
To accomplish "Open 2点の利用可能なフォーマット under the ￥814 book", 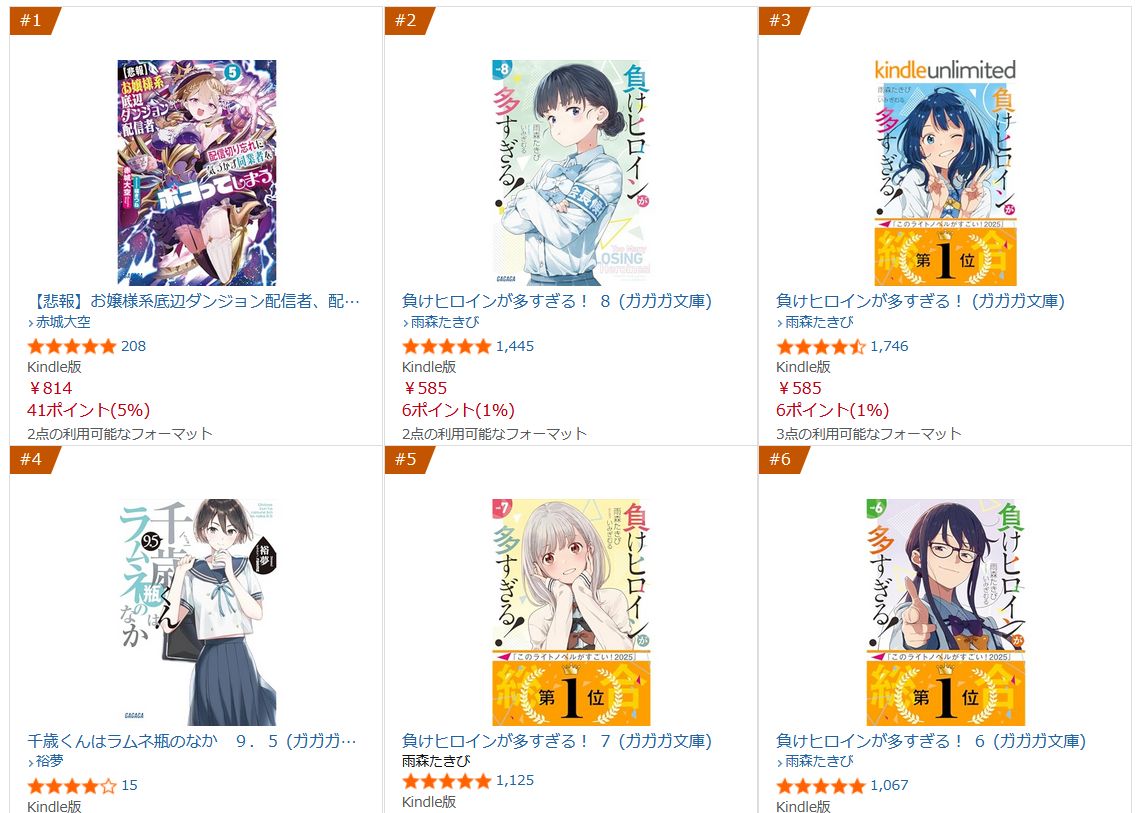I will click(x=120, y=433).
